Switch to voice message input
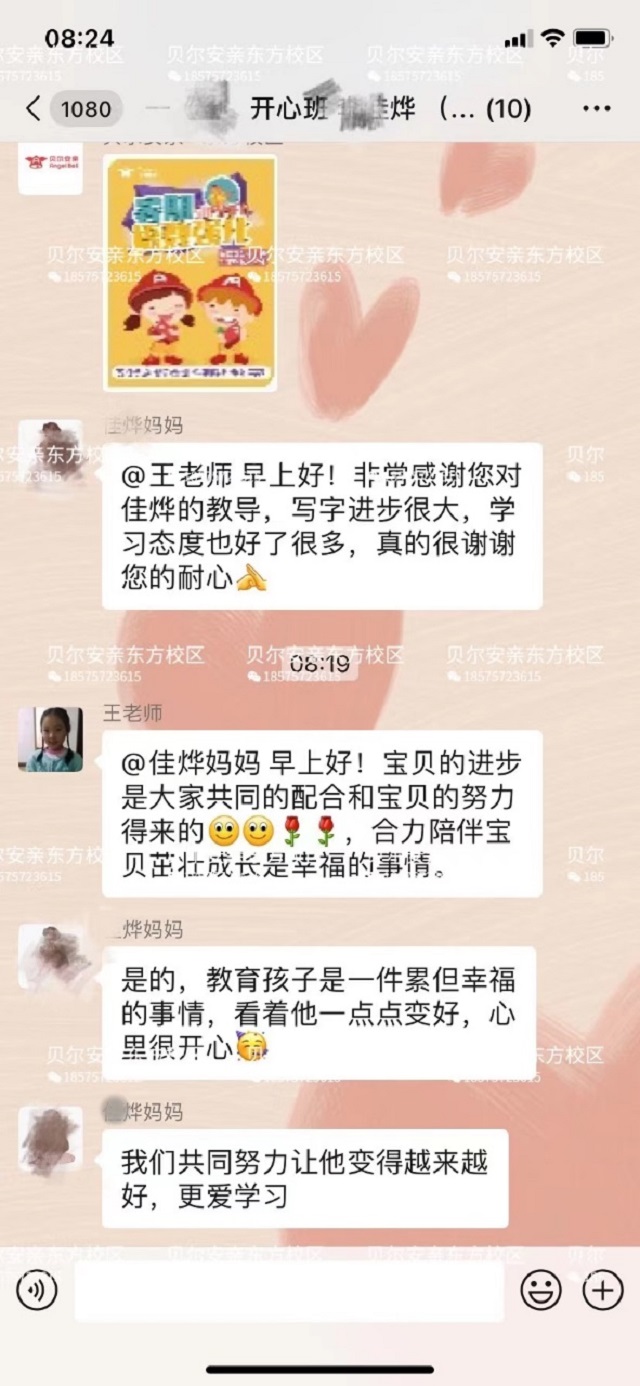Viewport: 640px width, 1386px height. [37, 1292]
